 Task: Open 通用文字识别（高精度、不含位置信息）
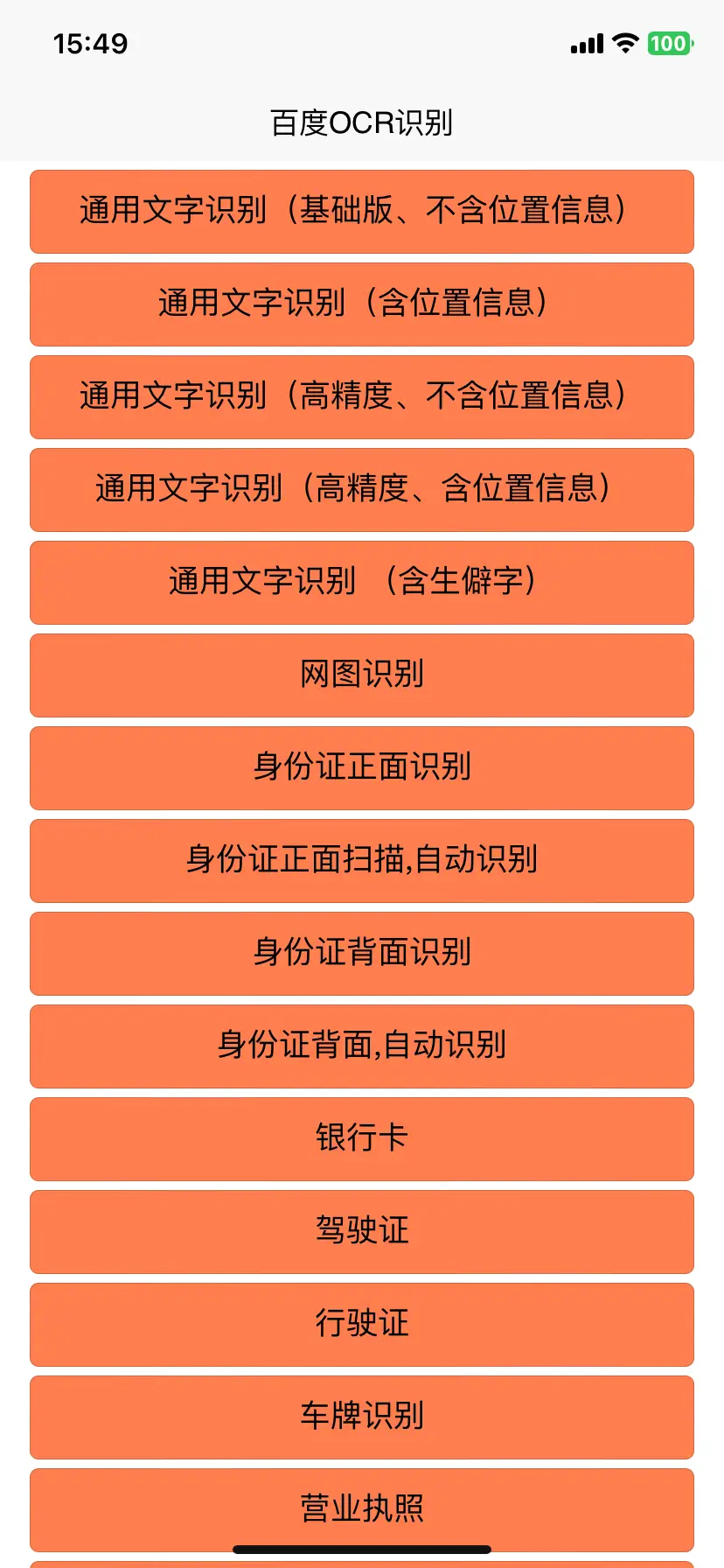point(362,397)
